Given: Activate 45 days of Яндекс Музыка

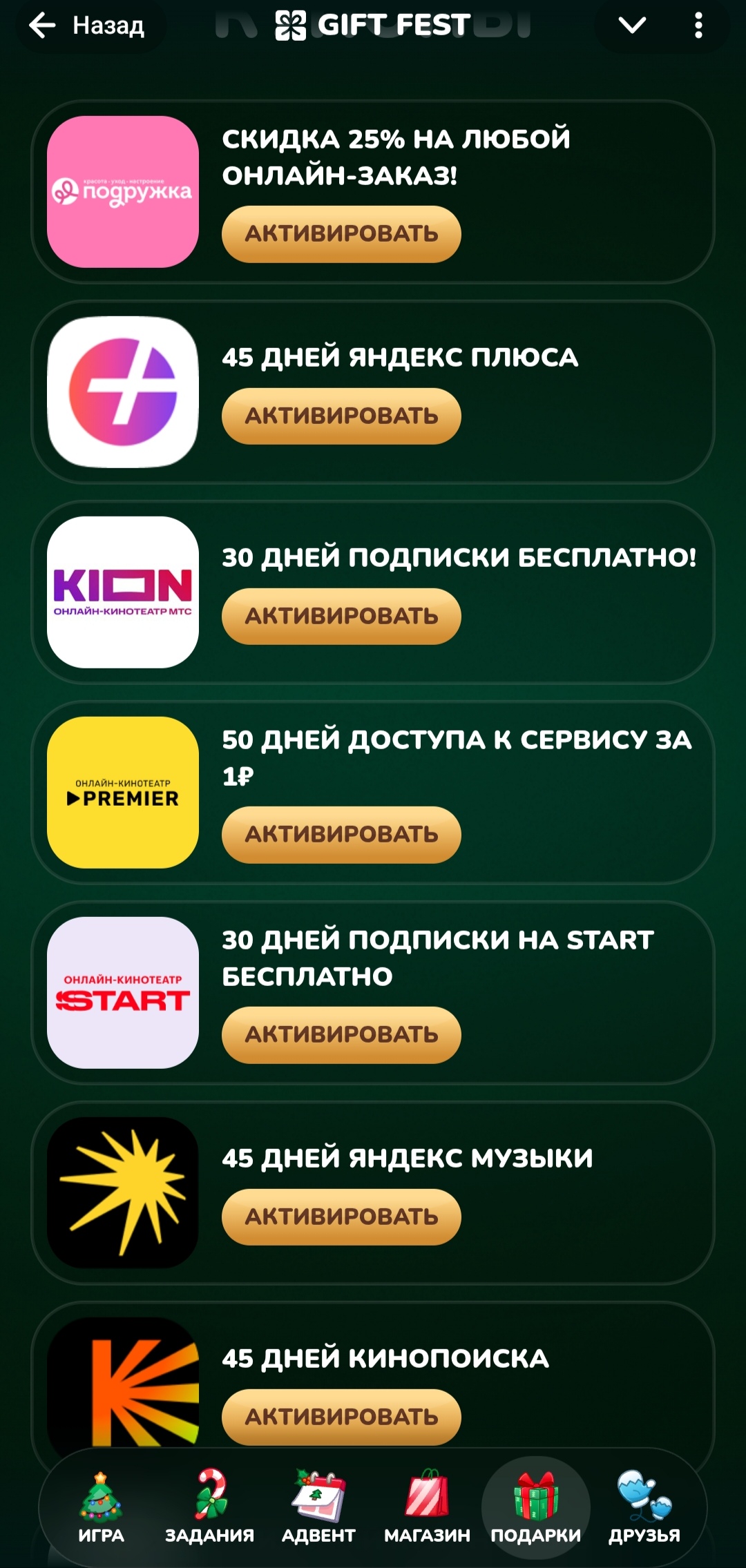Looking at the screenshot, I should [x=341, y=1217].
